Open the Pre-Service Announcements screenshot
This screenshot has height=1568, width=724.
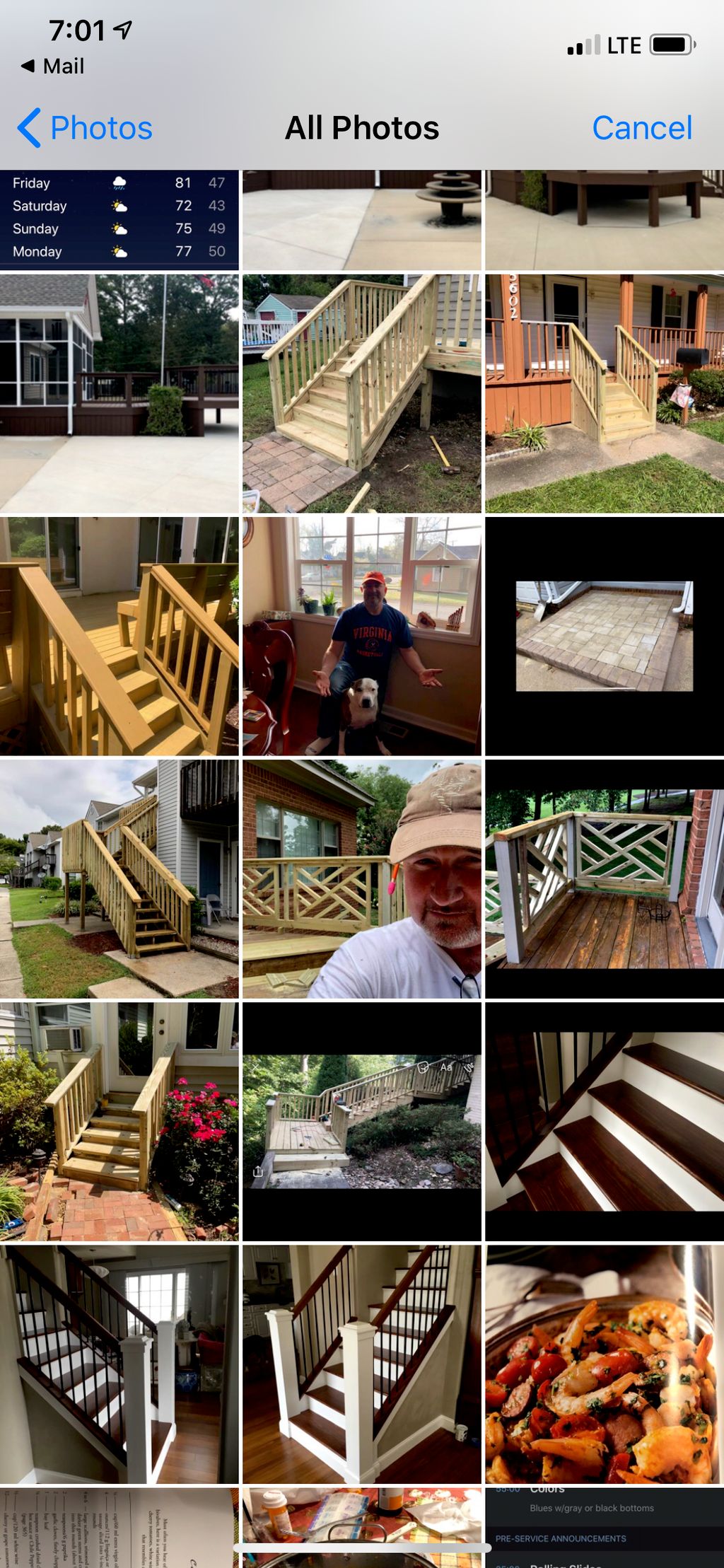[x=604, y=1526]
